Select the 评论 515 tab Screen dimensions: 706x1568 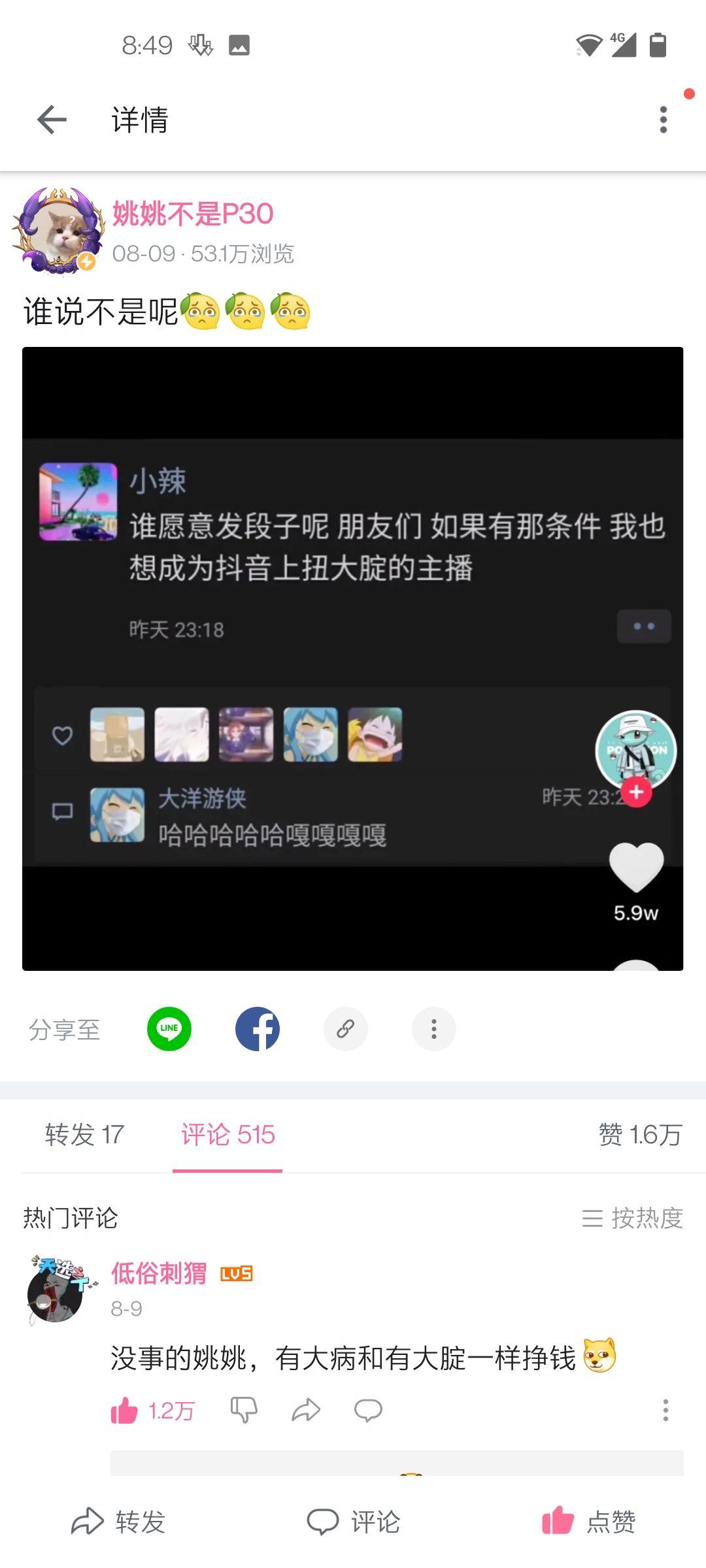coord(227,1135)
